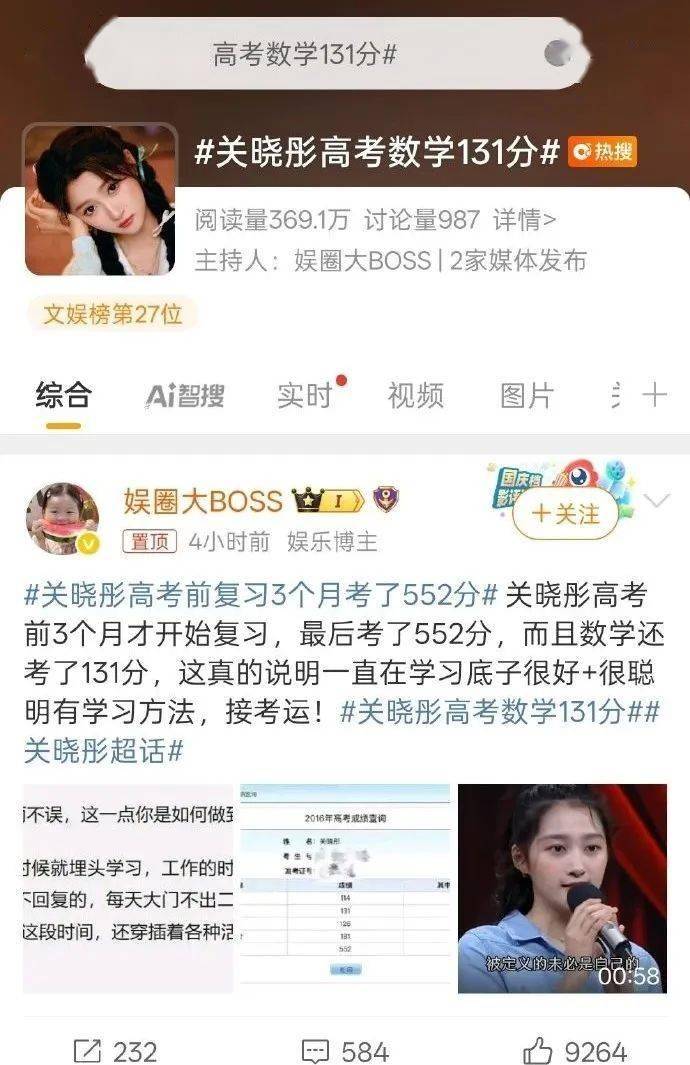Image resolution: width=690 pixels, height=1065 pixels.
Task: Switch to the AI智搜 tab
Action: tap(185, 396)
